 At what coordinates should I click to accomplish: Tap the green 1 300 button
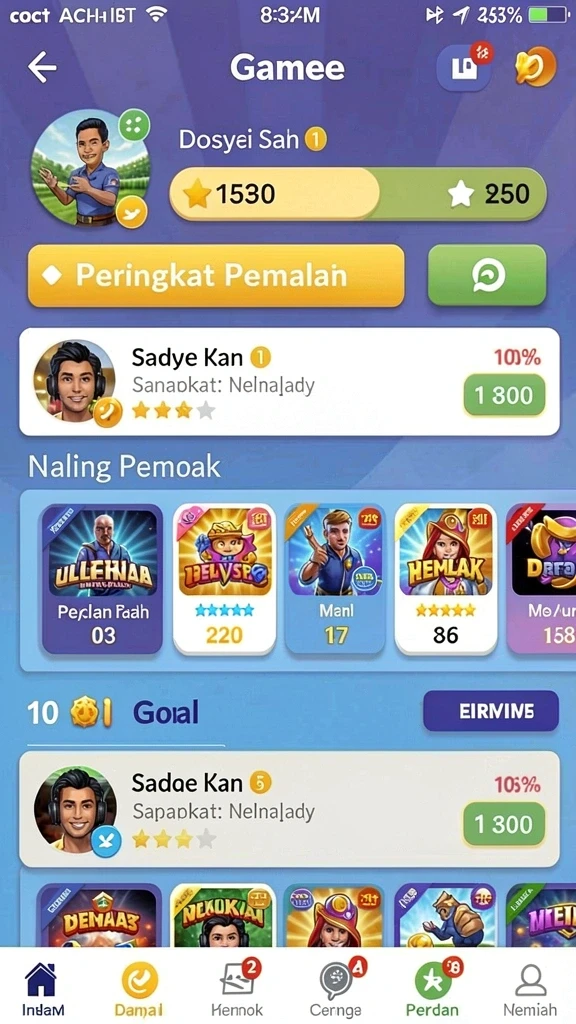(x=504, y=824)
